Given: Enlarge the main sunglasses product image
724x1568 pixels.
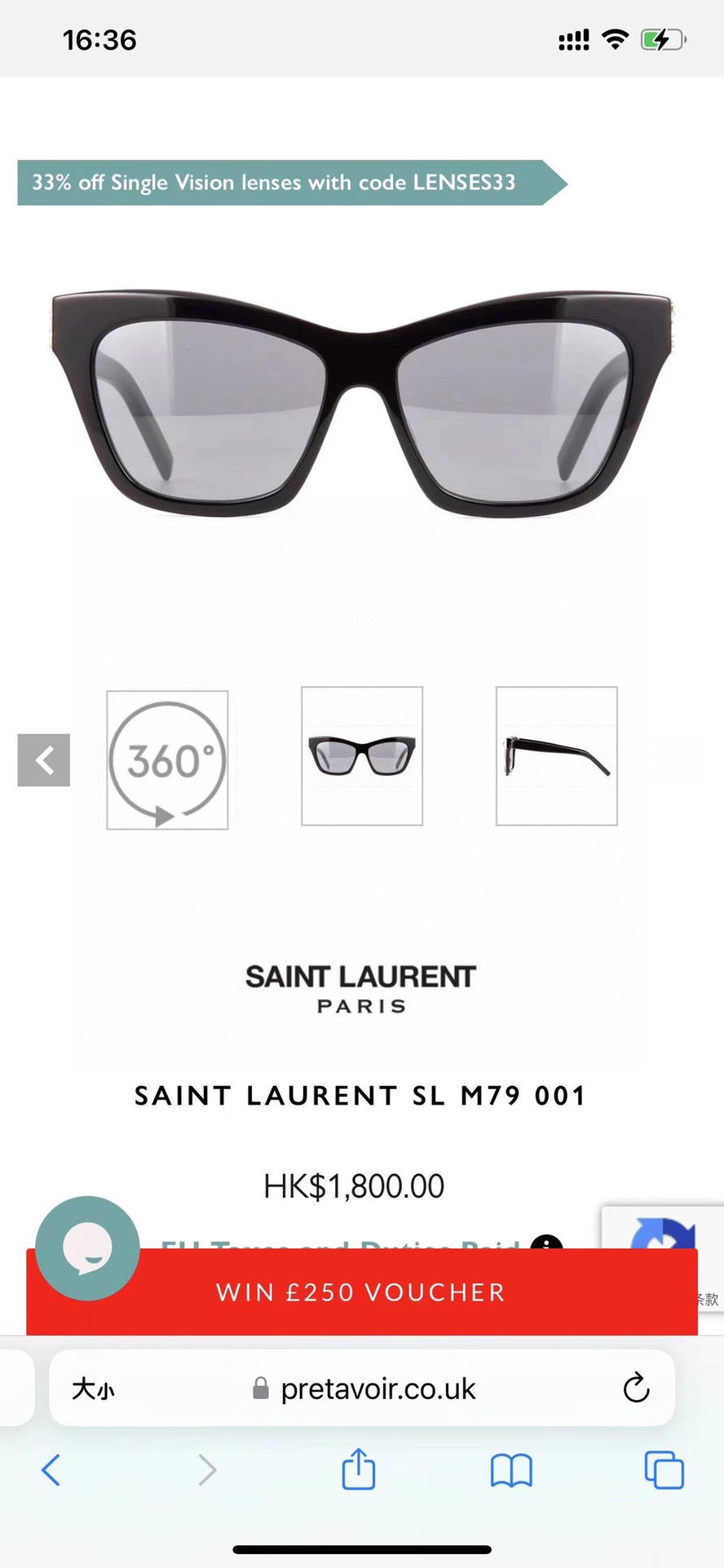Looking at the screenshot, I should [362, 404].
